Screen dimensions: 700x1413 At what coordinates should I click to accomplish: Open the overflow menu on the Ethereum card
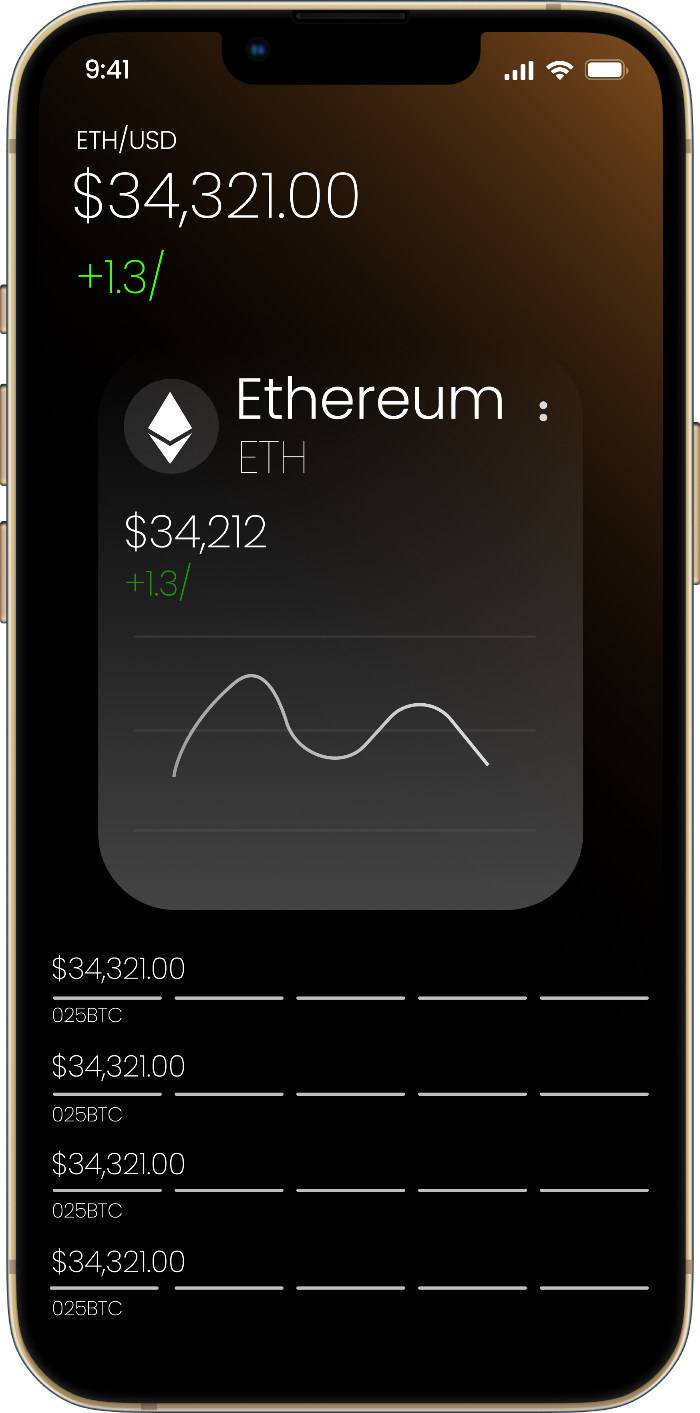(543, 411)
